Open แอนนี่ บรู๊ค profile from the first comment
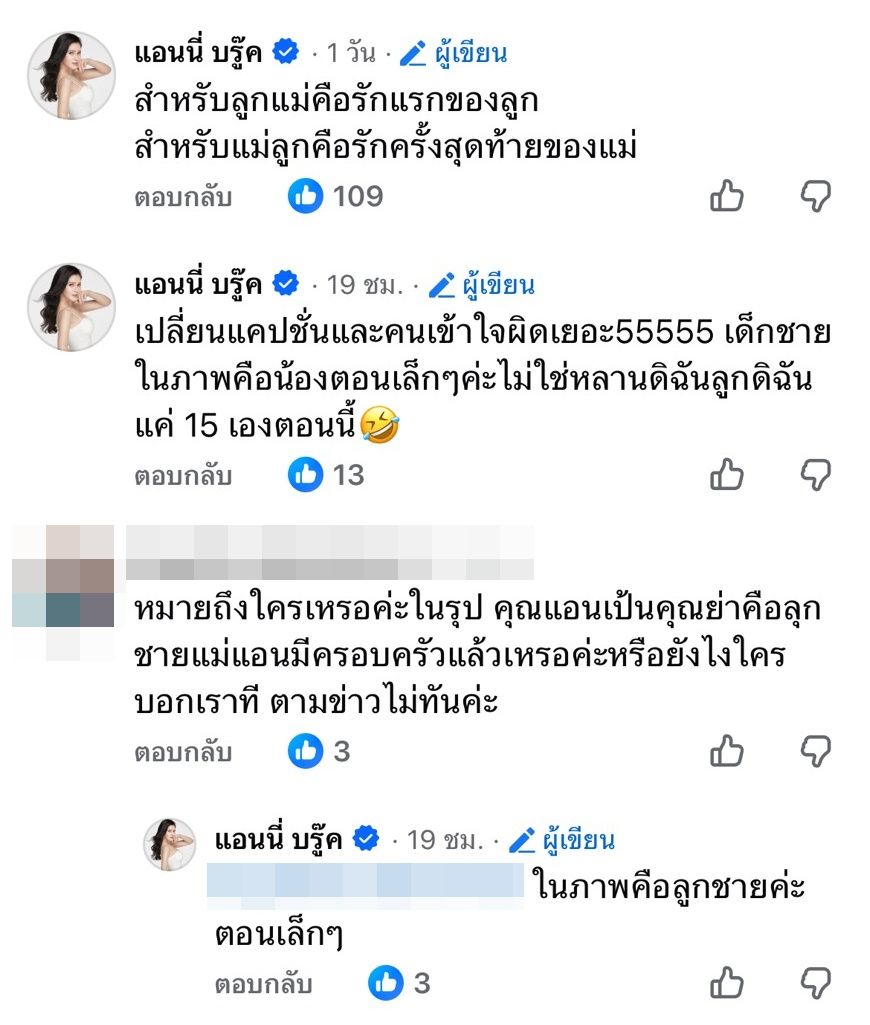Screen dimensions: 870x1025 (198, 53)
